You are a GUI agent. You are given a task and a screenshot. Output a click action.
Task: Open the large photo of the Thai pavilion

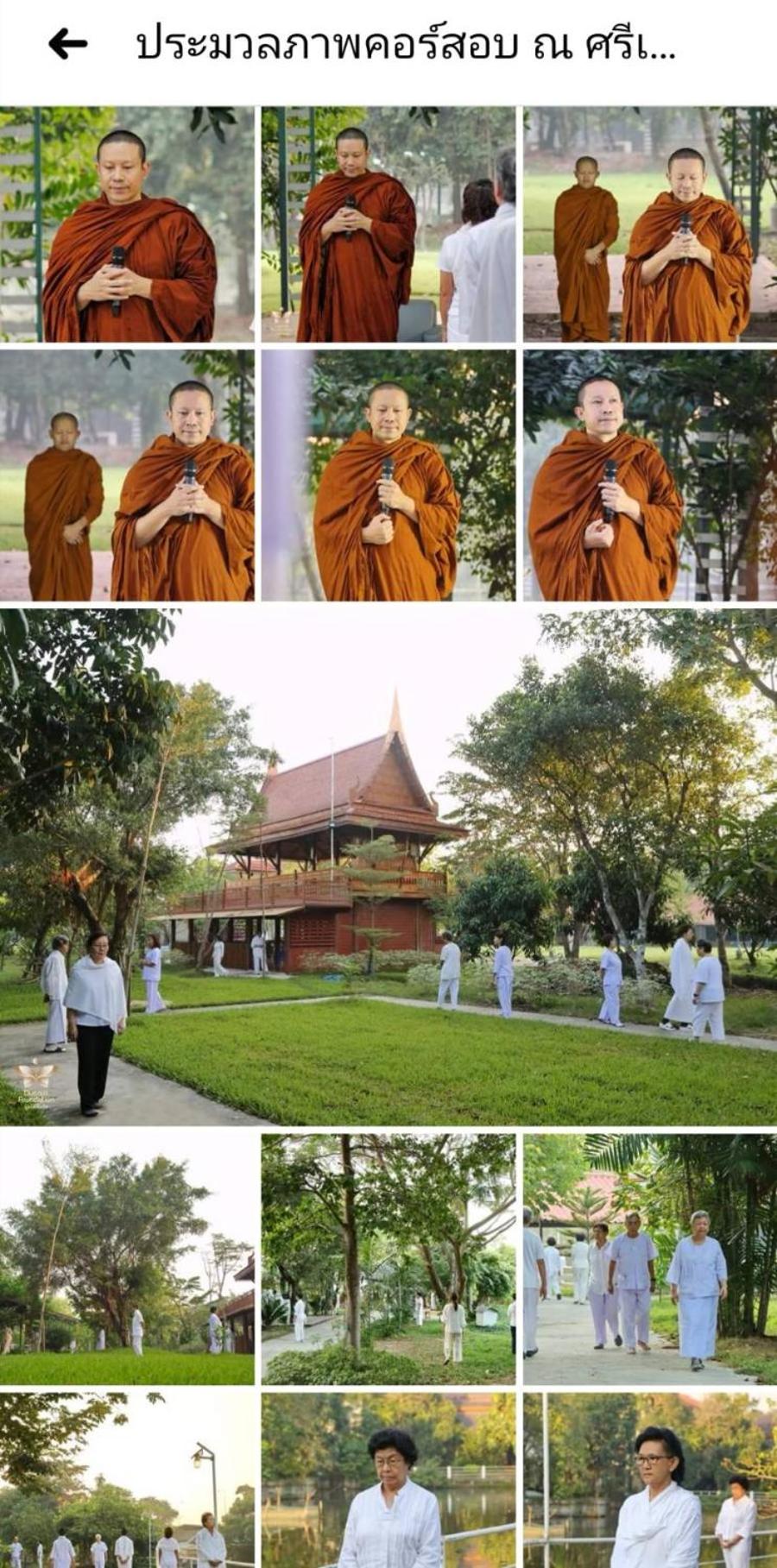pos(388,867)
